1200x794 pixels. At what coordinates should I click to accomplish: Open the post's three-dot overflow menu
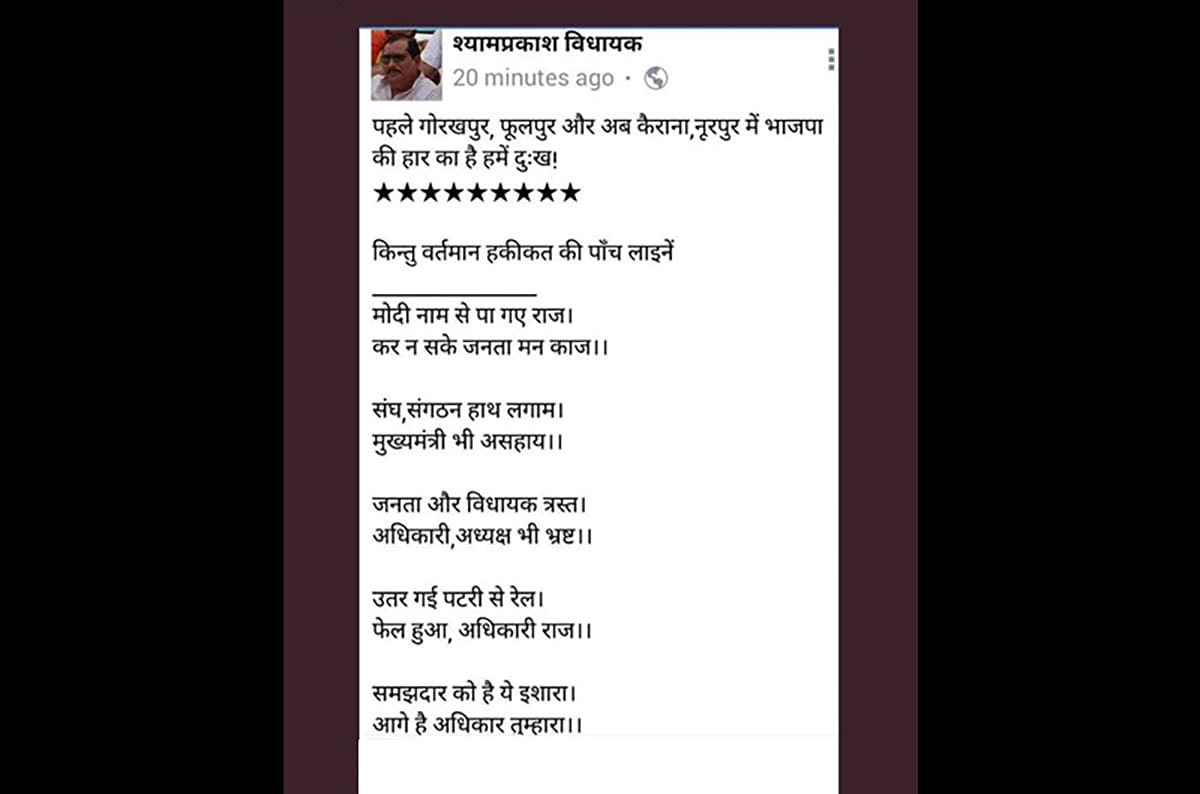[x=831, y=60]
